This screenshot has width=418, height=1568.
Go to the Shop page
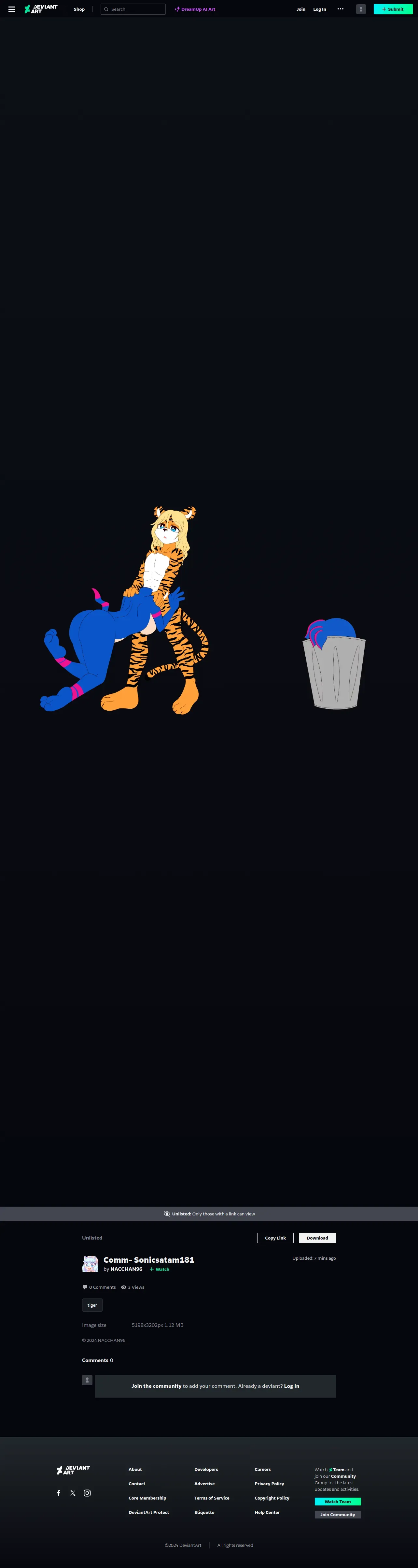click(x=79, y=9)
